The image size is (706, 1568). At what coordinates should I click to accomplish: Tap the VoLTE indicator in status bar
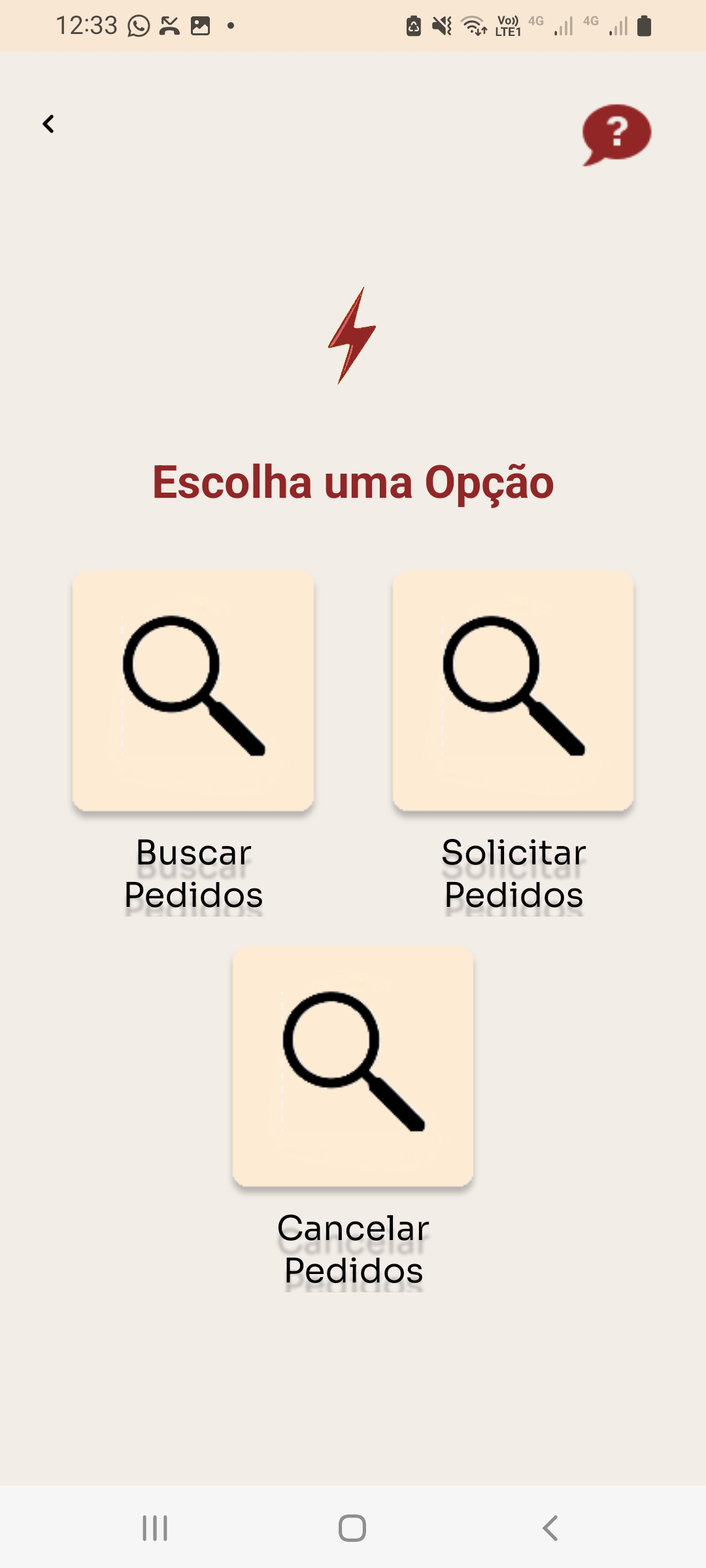click(508, 26)
